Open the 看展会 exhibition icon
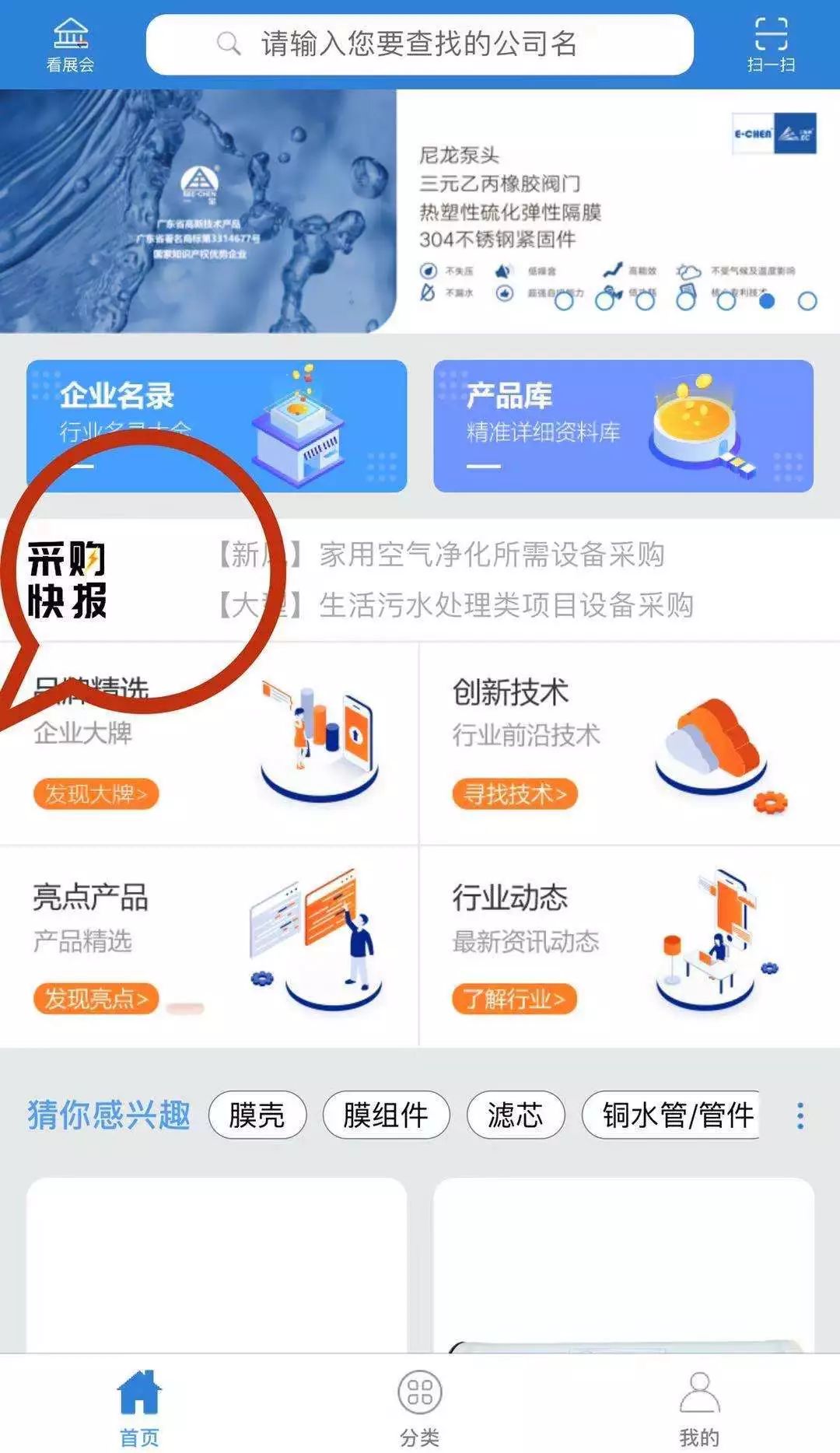This screenshot has width=840, height=1453. pyautogui.click(x=70, y=45)
